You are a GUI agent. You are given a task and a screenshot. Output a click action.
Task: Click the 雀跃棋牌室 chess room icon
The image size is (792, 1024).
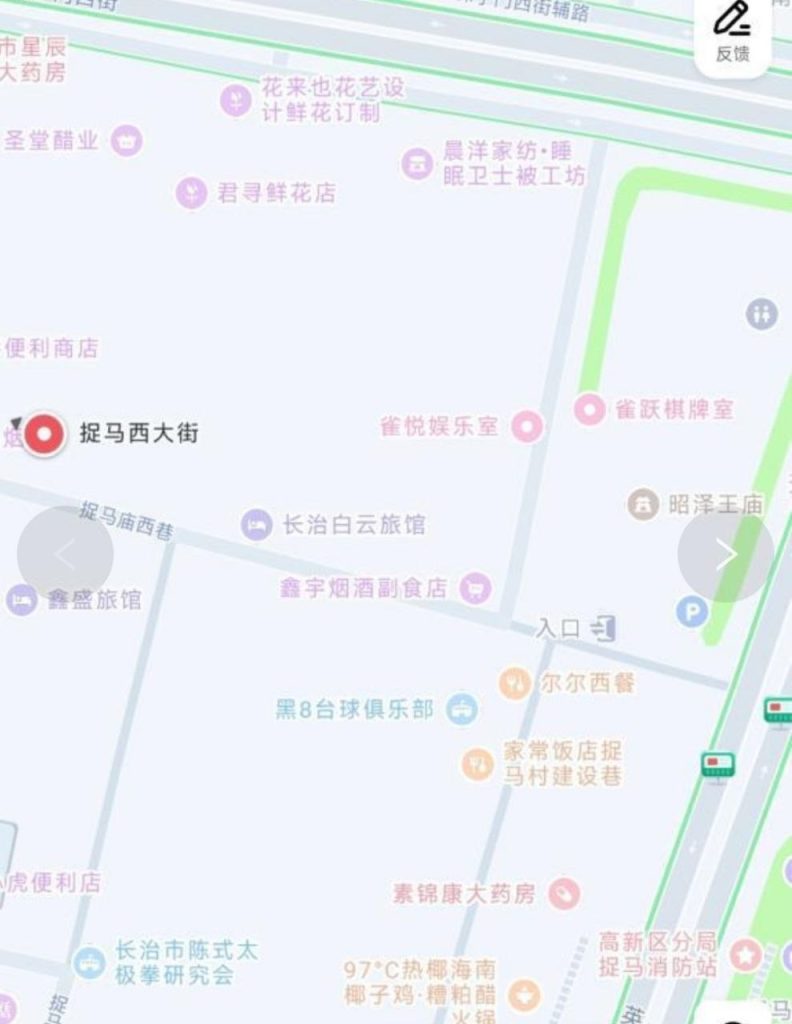[x=588, y=409]
